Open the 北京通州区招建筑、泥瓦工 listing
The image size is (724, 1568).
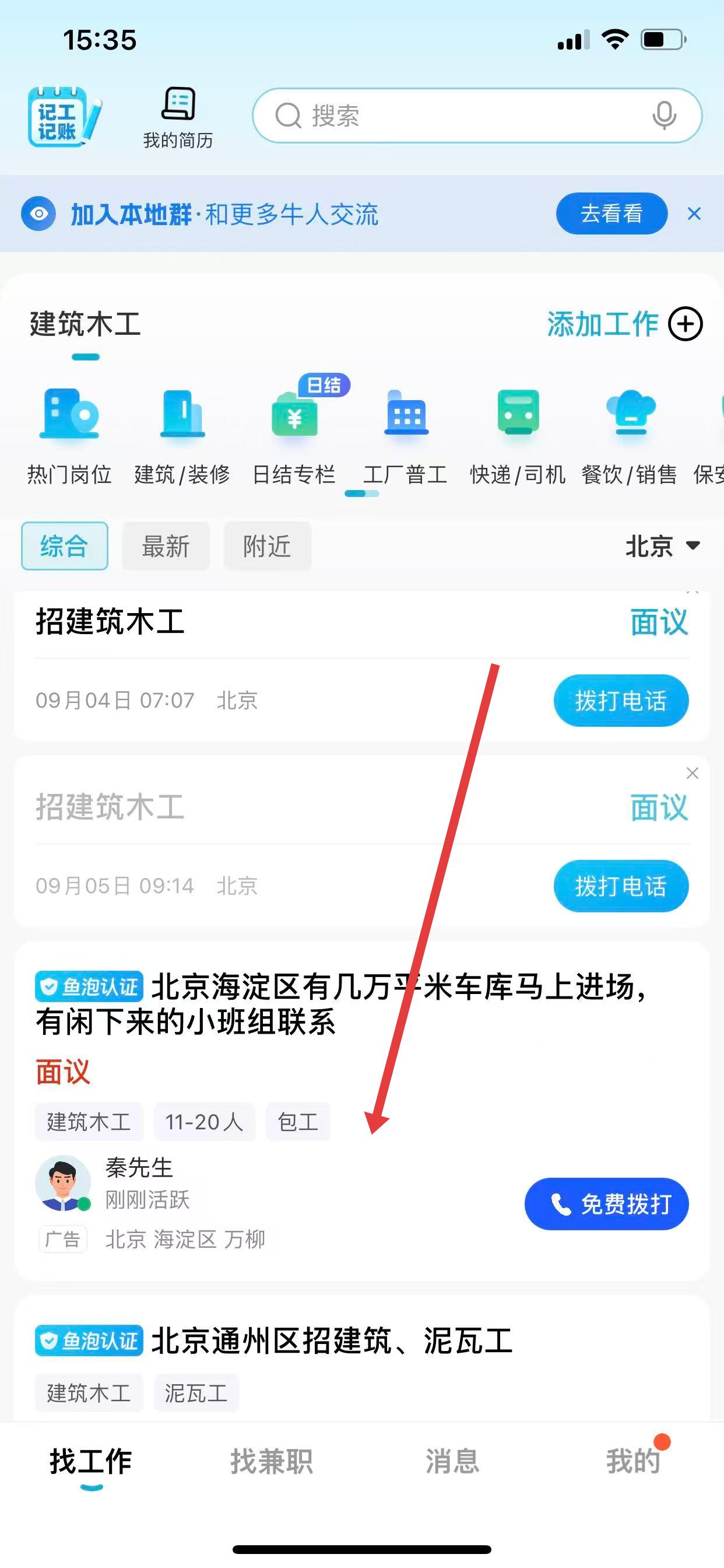(x=332, y=1342)
